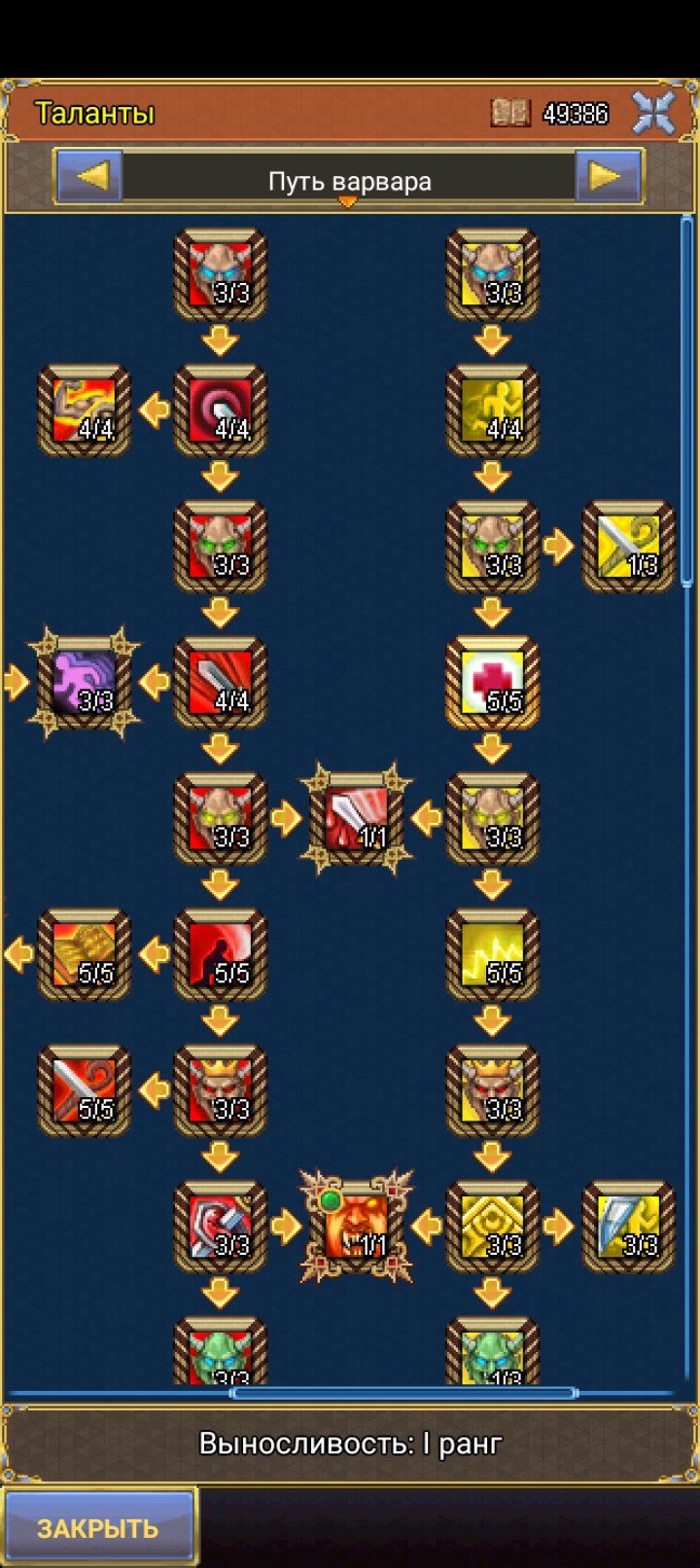The height and width of the screenshot is (1568, 700).
Task: Select the red sword talent 4/4
Action: 220,683
